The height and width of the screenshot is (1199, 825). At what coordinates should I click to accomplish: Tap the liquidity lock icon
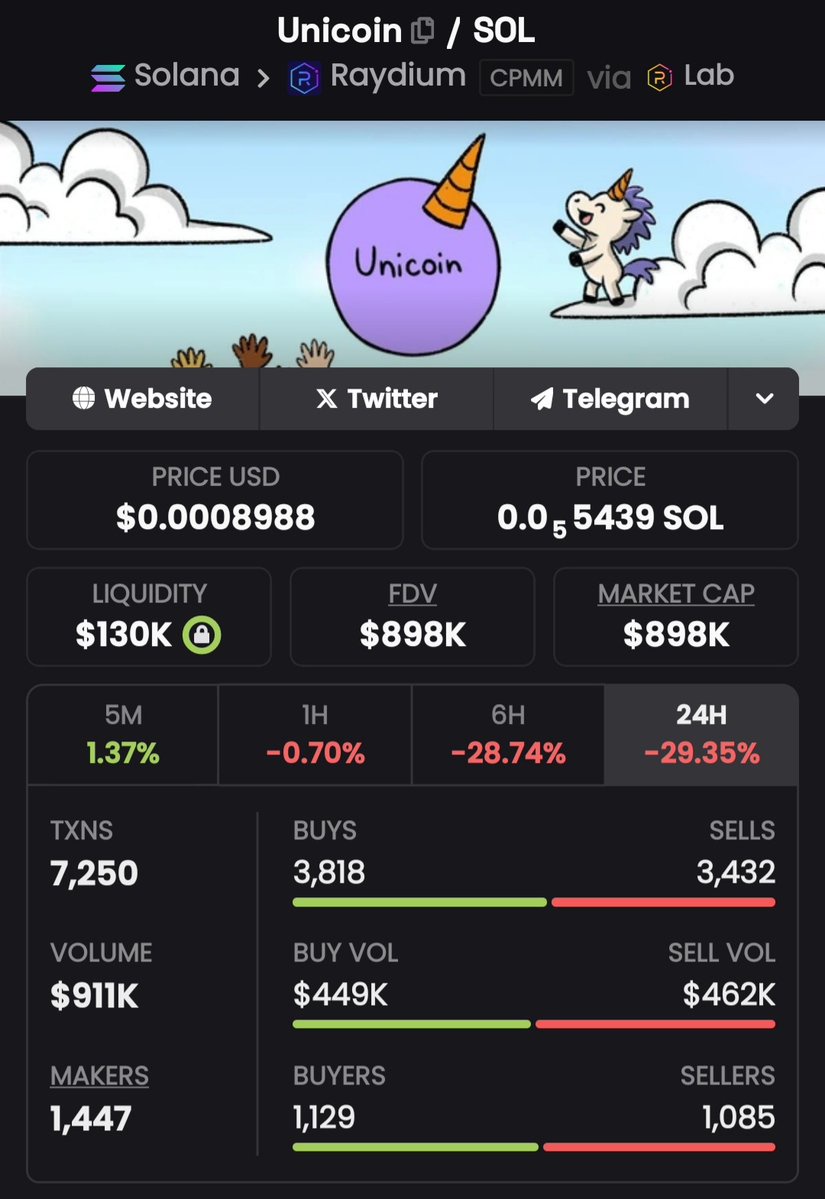203,634
